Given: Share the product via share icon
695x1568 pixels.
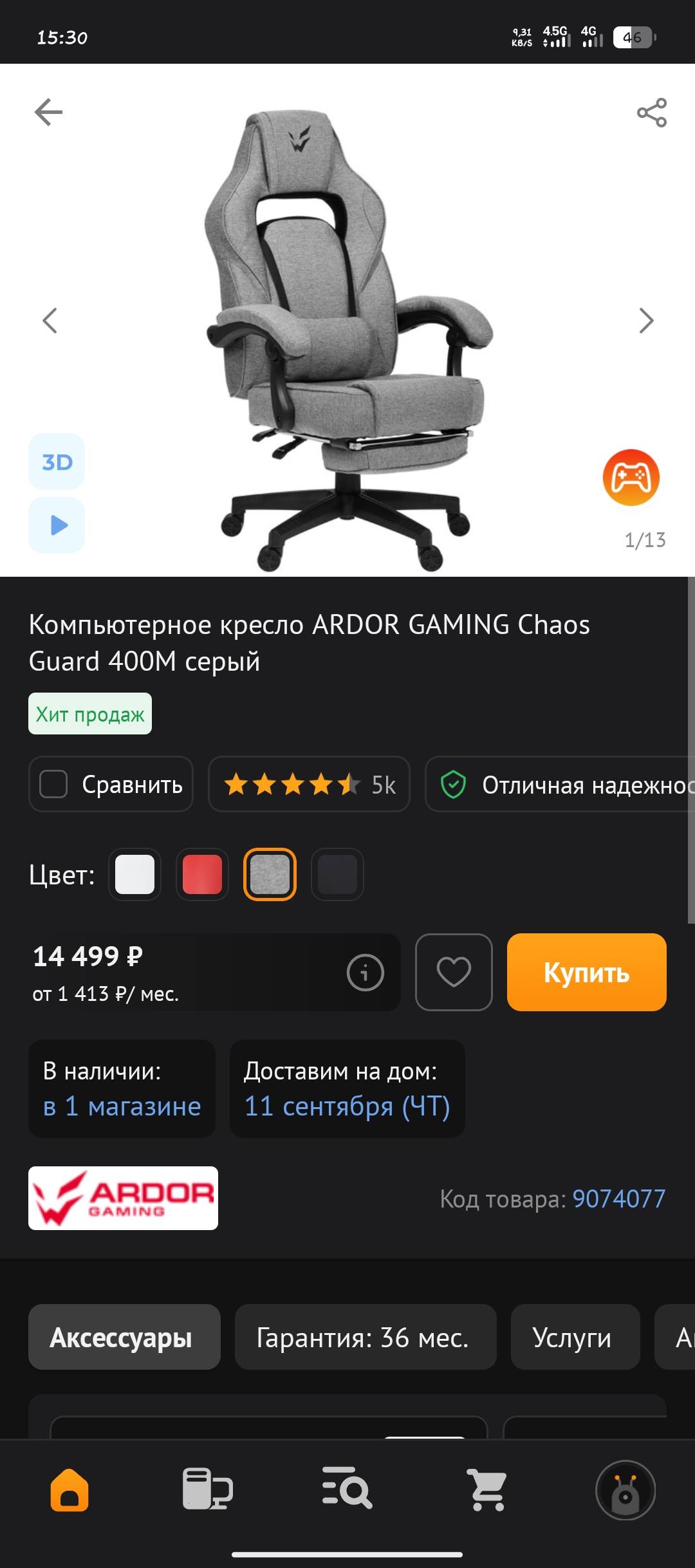Looking at the screenshot, I should point(651,112).
